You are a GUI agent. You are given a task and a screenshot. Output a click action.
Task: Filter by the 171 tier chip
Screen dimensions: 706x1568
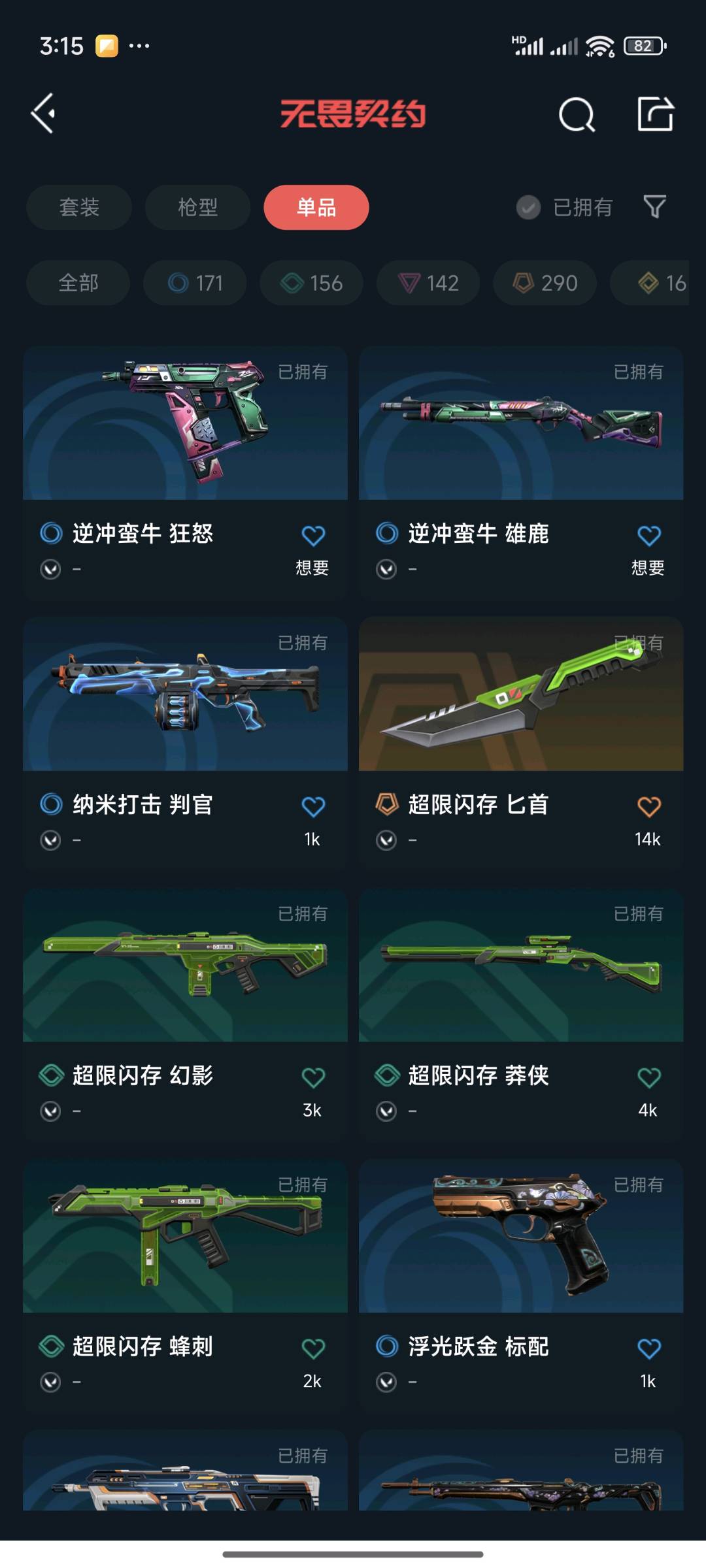(x=195, y=283)
